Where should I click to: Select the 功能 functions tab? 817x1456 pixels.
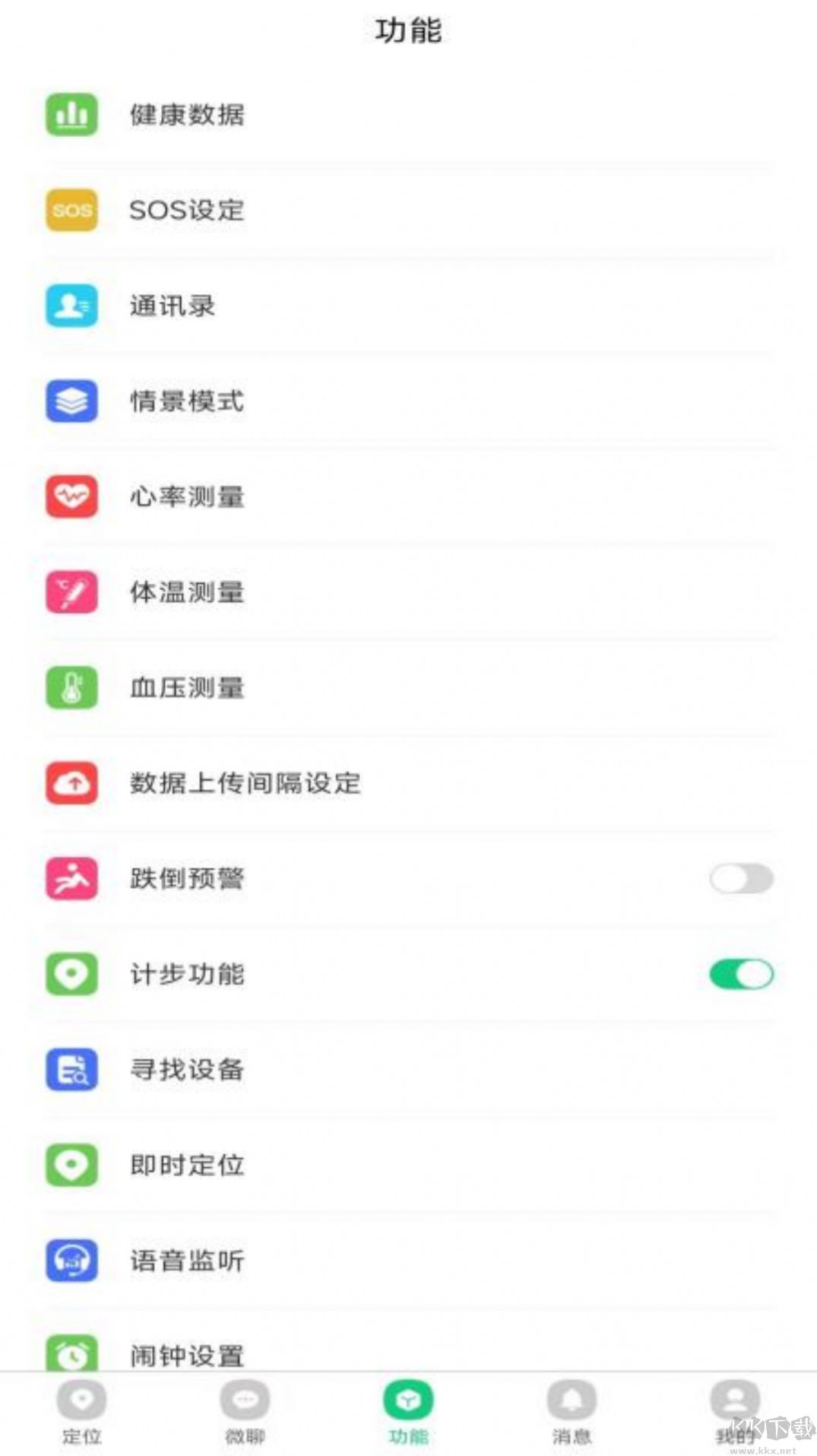pos(408,1413)
